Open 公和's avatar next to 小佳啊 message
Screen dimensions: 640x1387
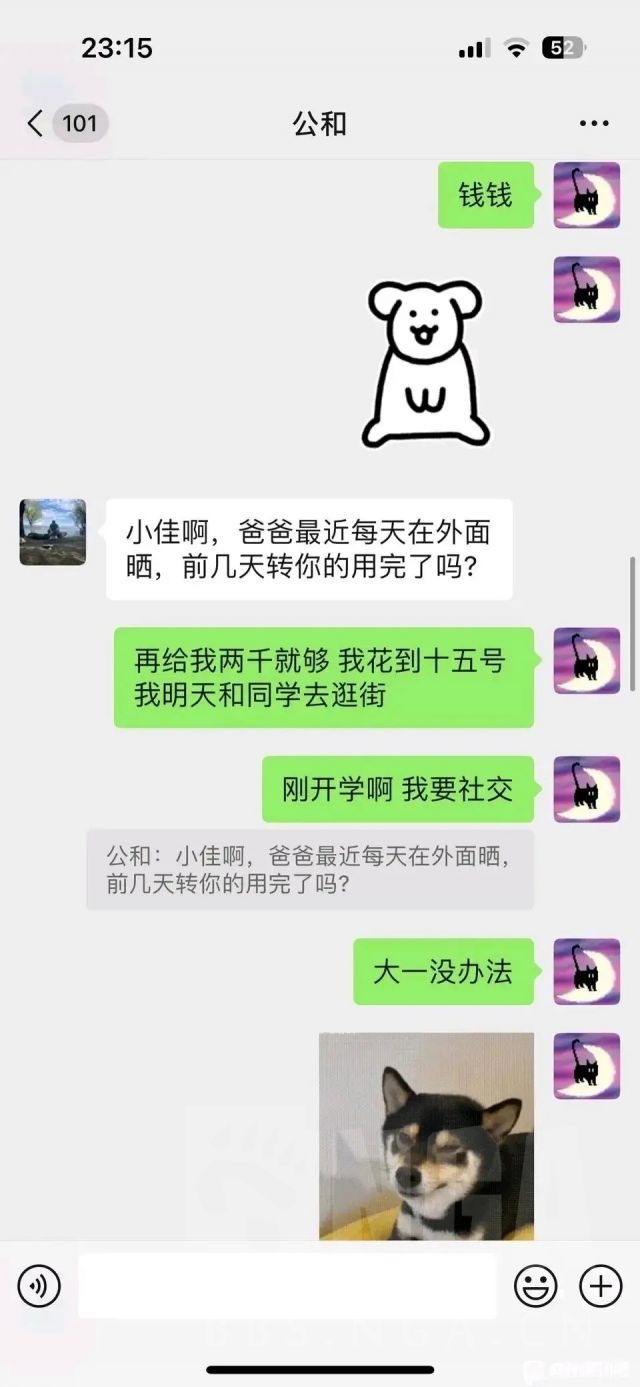53,532
